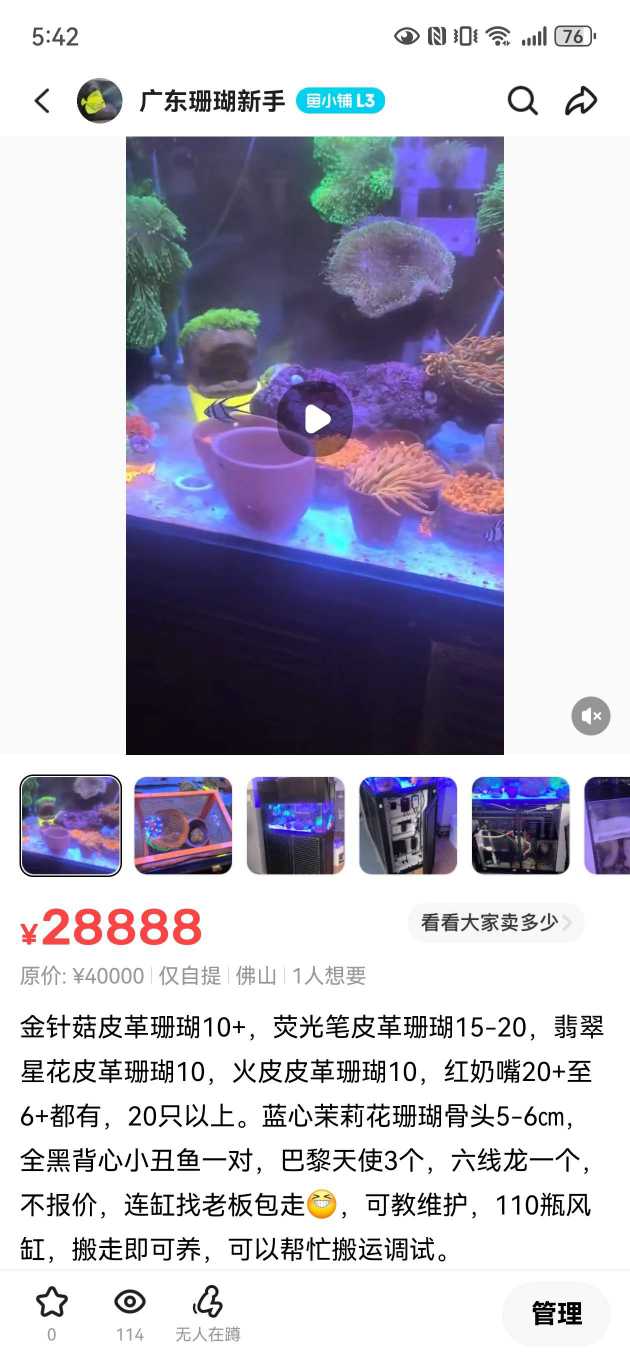Show the fourth thumbnail of cabinet interior
Screen dimensions: 630x1360
point(408,826)
